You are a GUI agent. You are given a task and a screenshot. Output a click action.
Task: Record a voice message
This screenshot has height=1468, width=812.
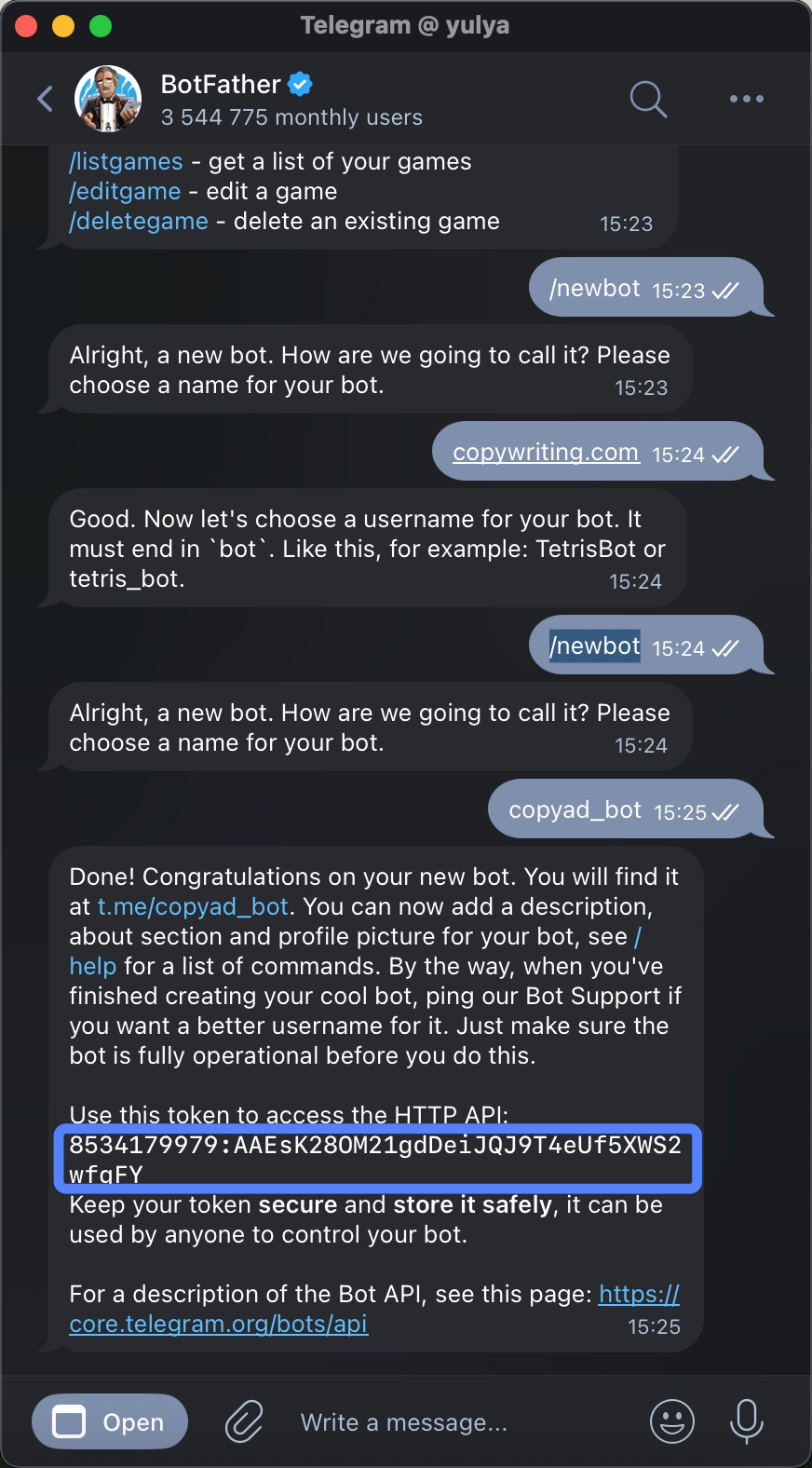746,1422
